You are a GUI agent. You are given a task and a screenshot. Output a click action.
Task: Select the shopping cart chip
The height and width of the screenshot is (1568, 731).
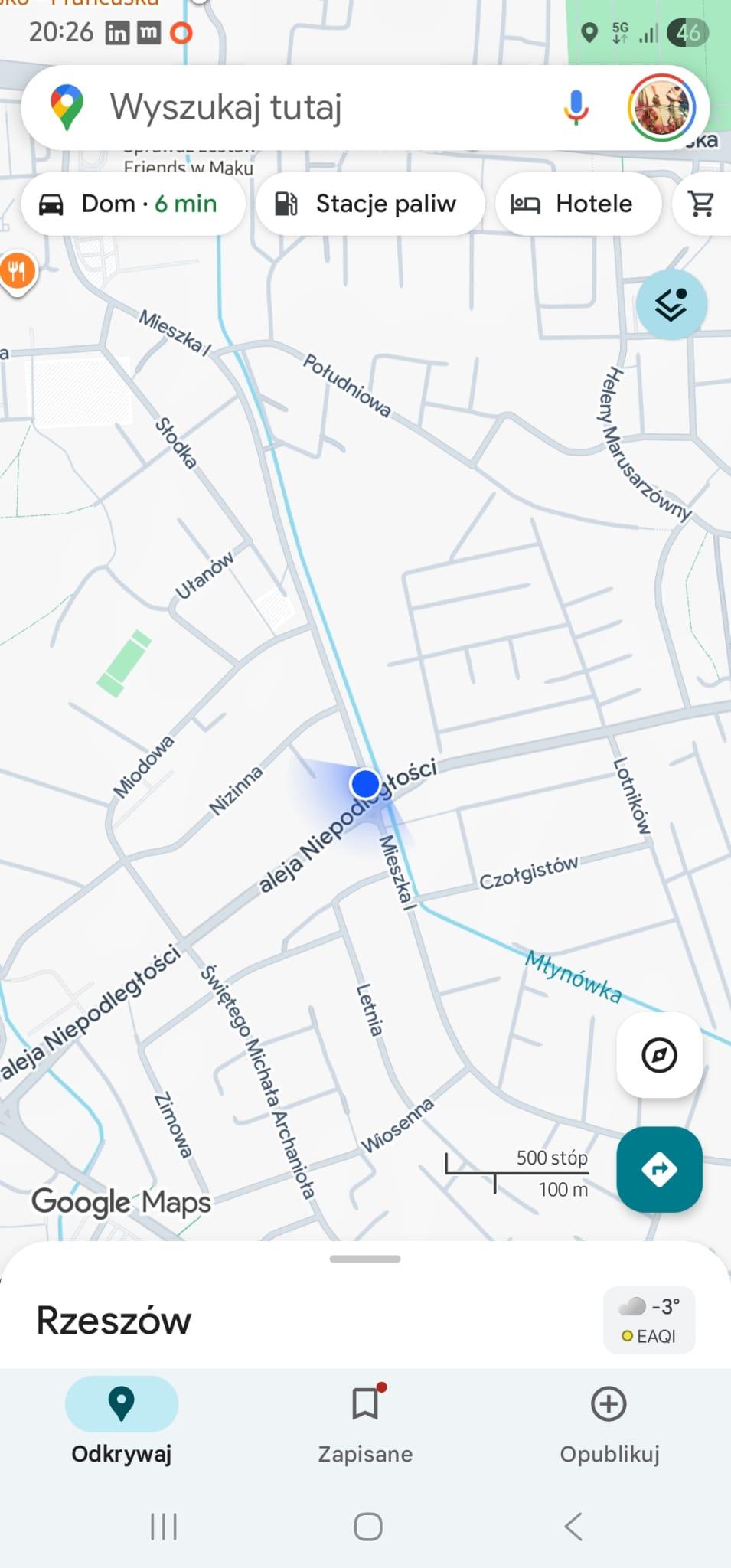pos(702,204)
